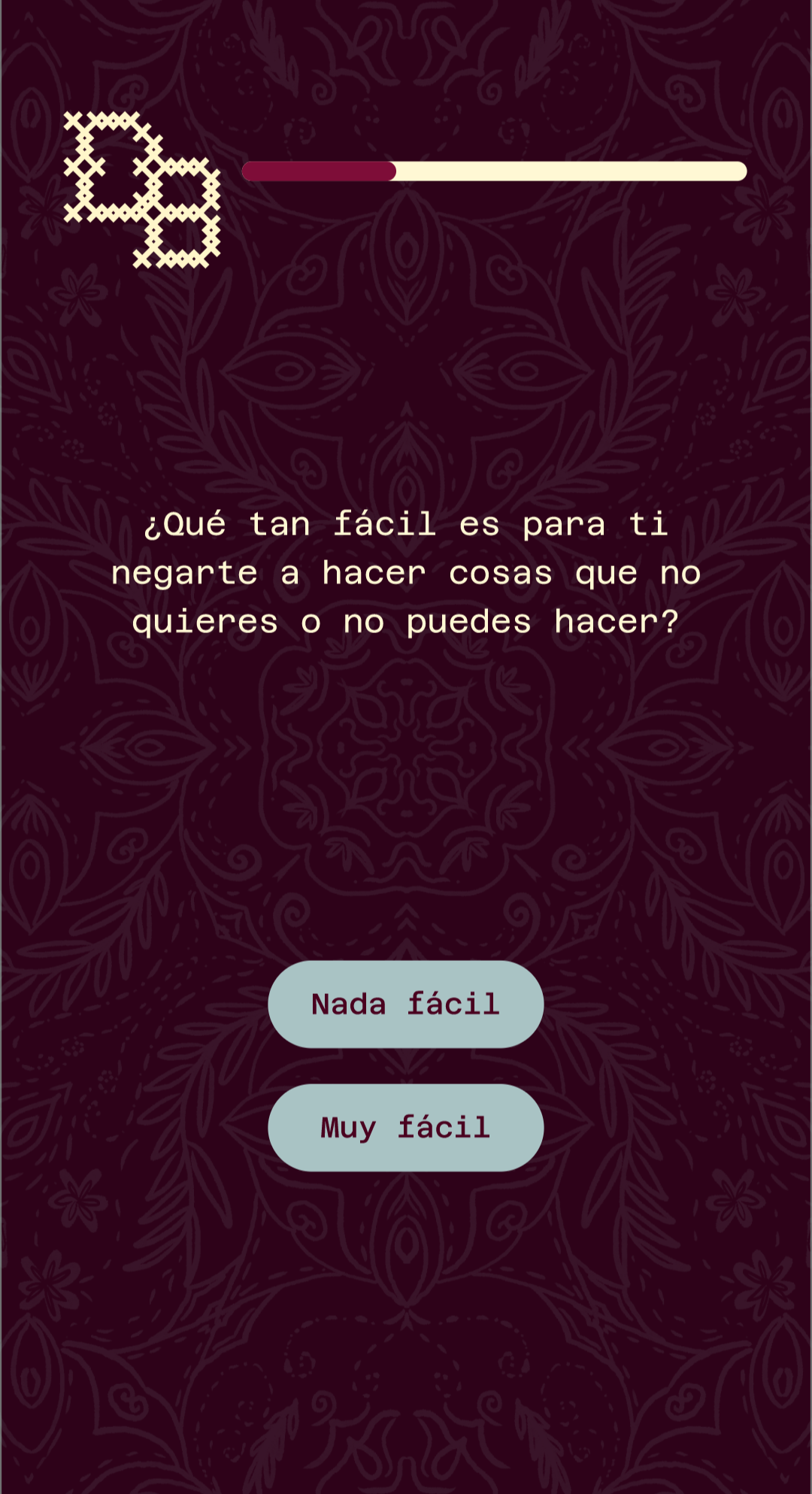Choose the 'Muy fácil' answer

(x=405, y=1127)
